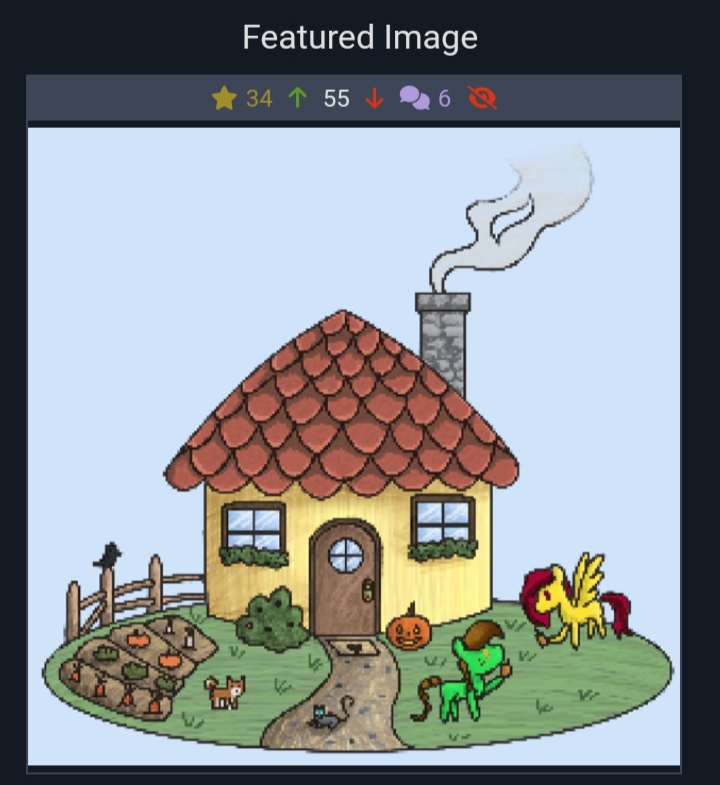Downvote the featured image

375,98
